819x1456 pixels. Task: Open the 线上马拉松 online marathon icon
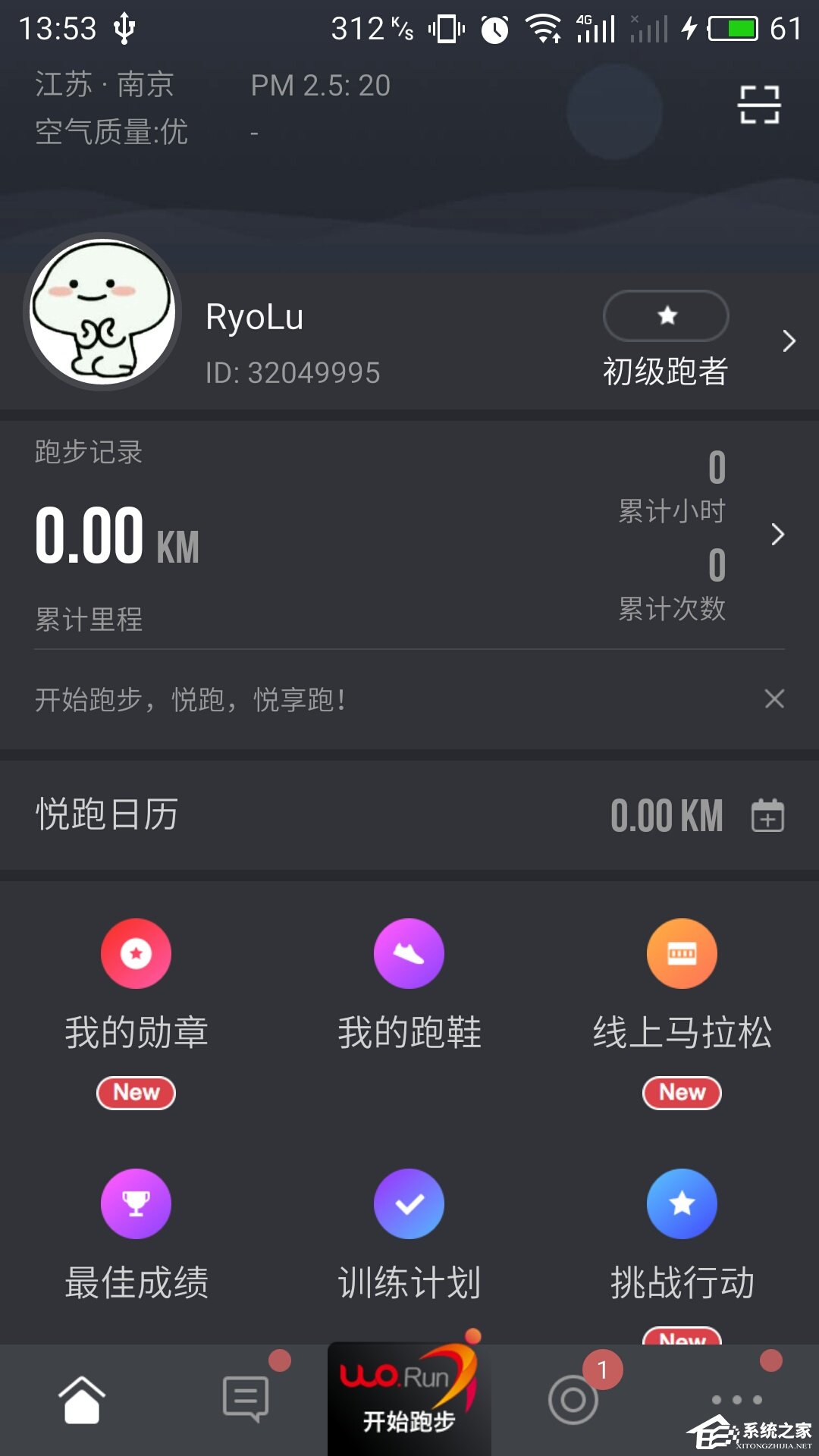pos(681,953)
